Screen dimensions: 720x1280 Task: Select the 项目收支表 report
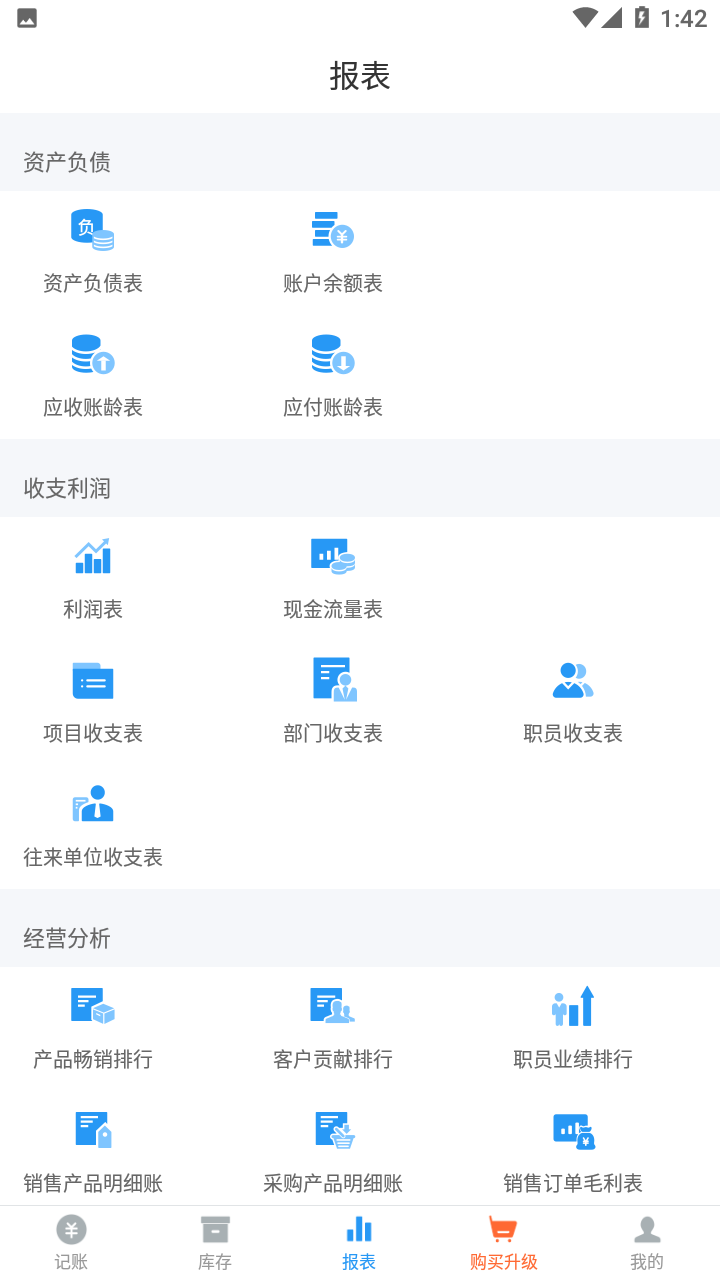click(93, 700)
